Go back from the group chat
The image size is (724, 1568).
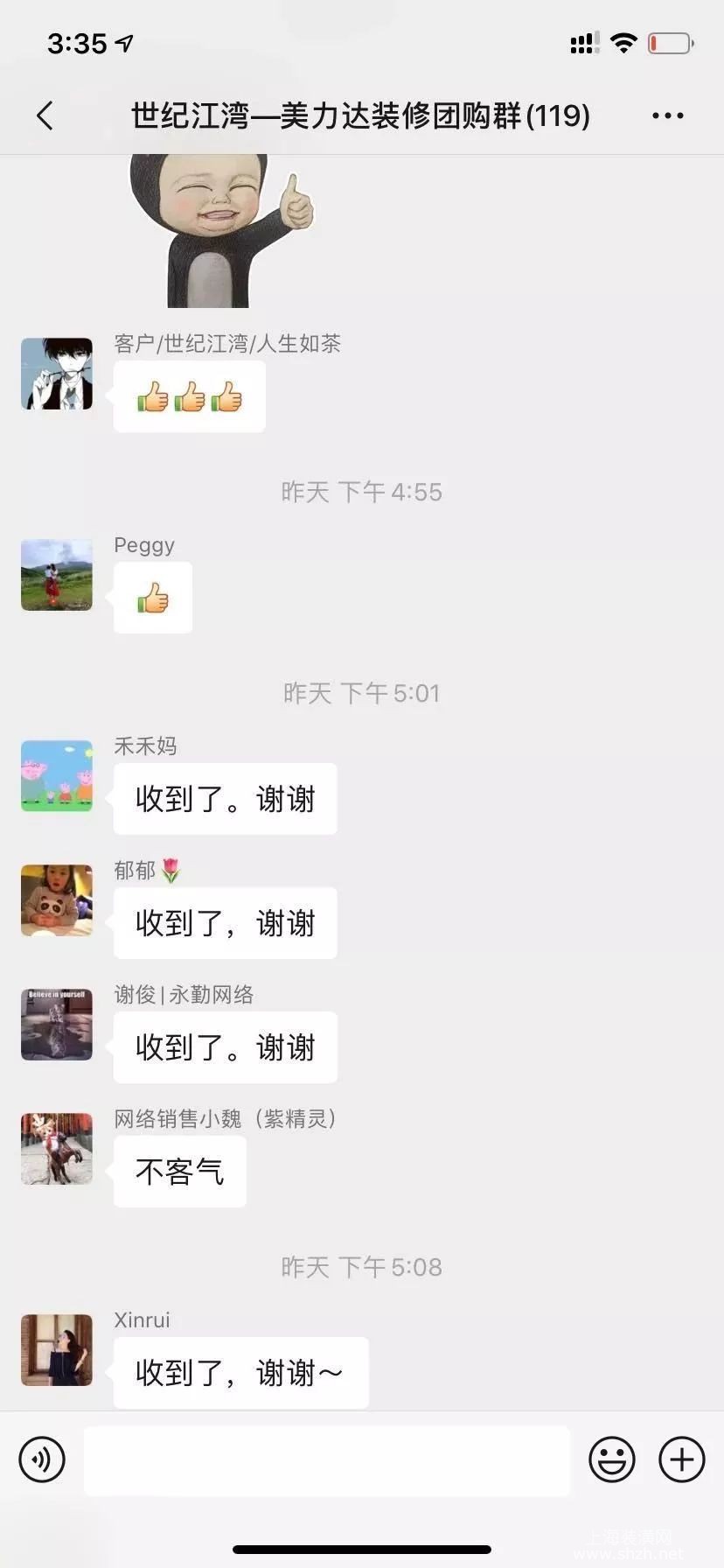[45, 115]
